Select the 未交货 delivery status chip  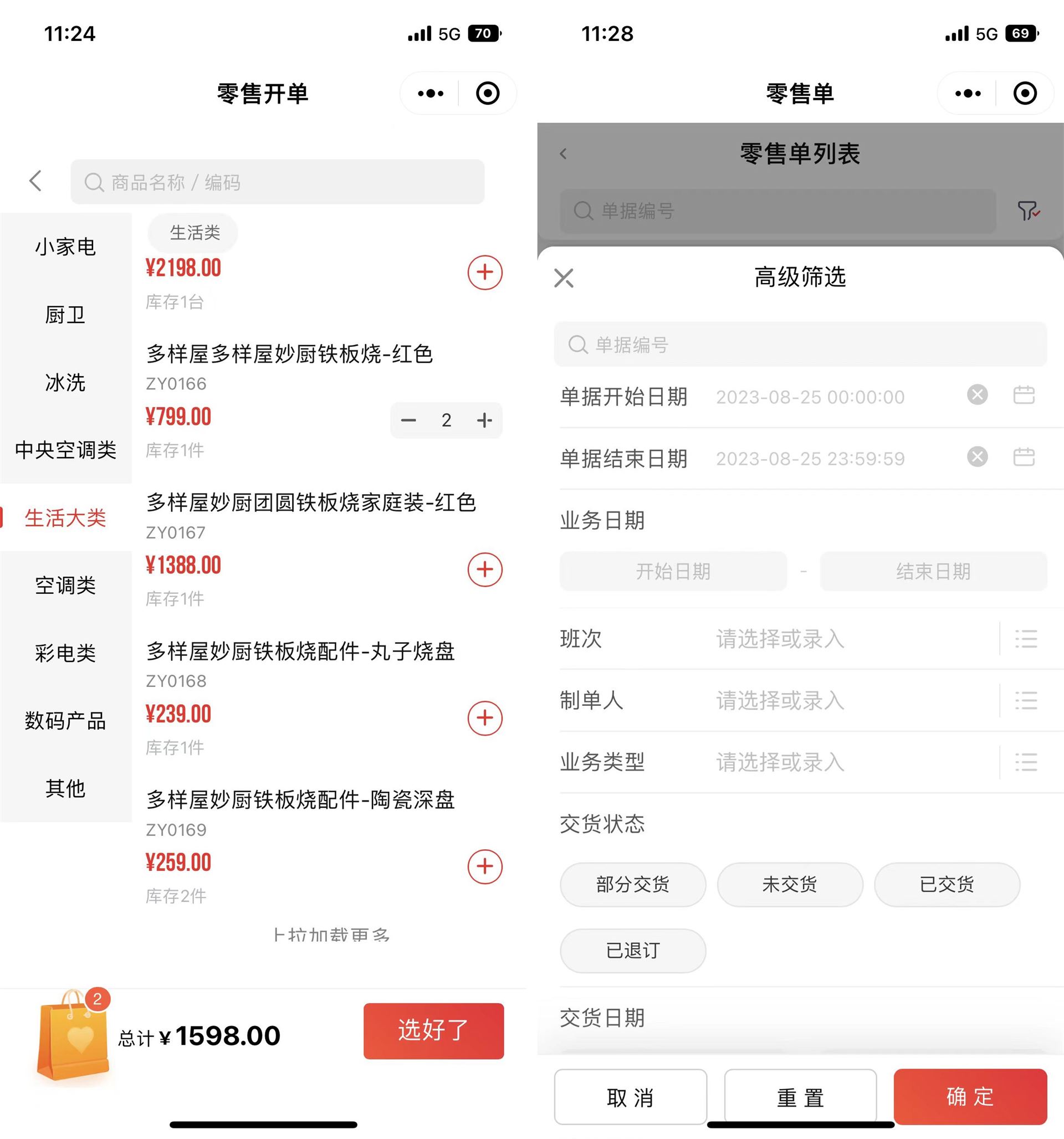click(789, 884)
